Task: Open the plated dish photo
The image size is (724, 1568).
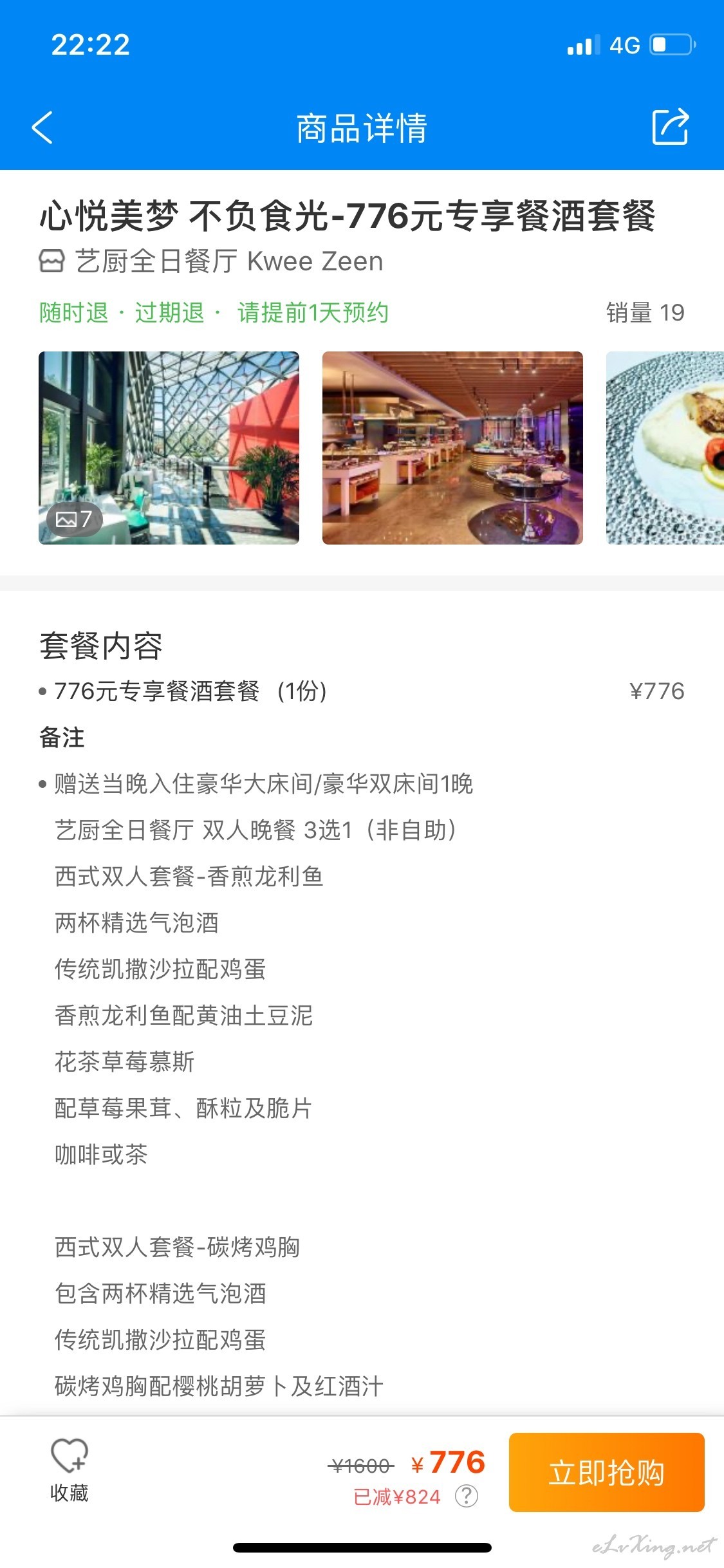Action: click(665, 447)
